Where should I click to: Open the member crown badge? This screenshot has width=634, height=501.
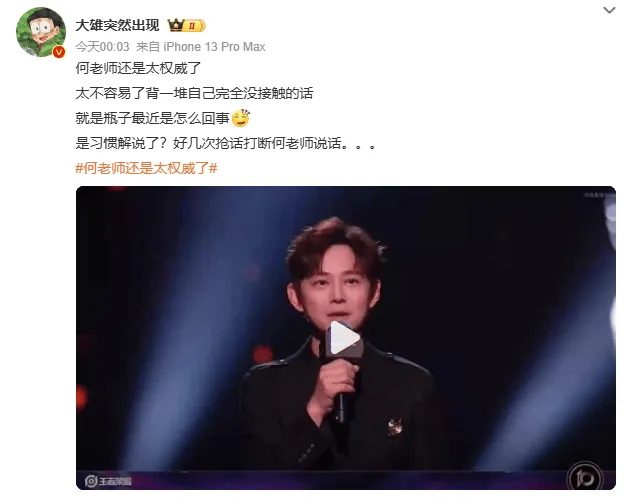[x=187, y=25]
